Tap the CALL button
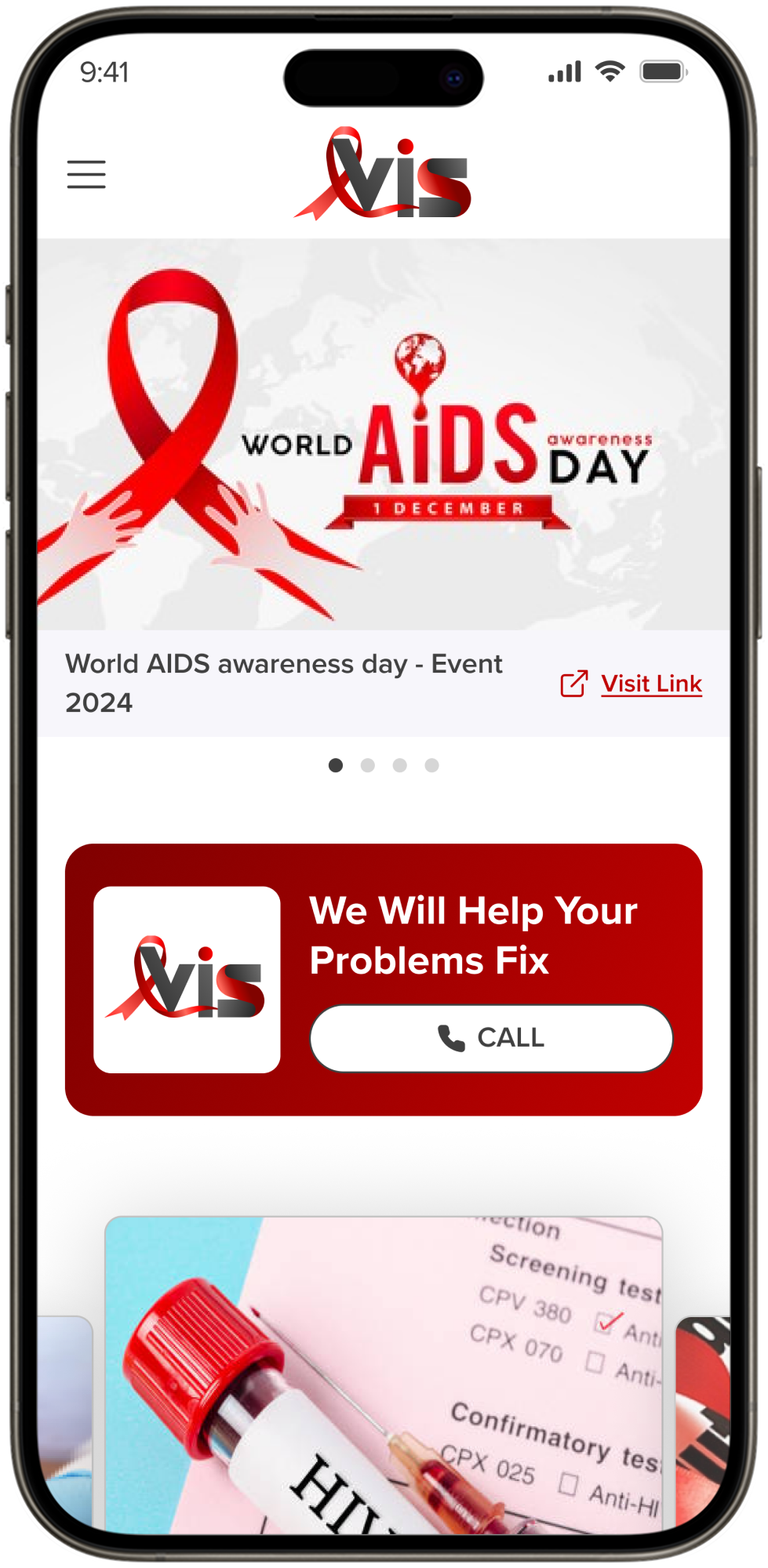Image resolution: width=768 pixels, height=1568 pixels. [491, 1038]
